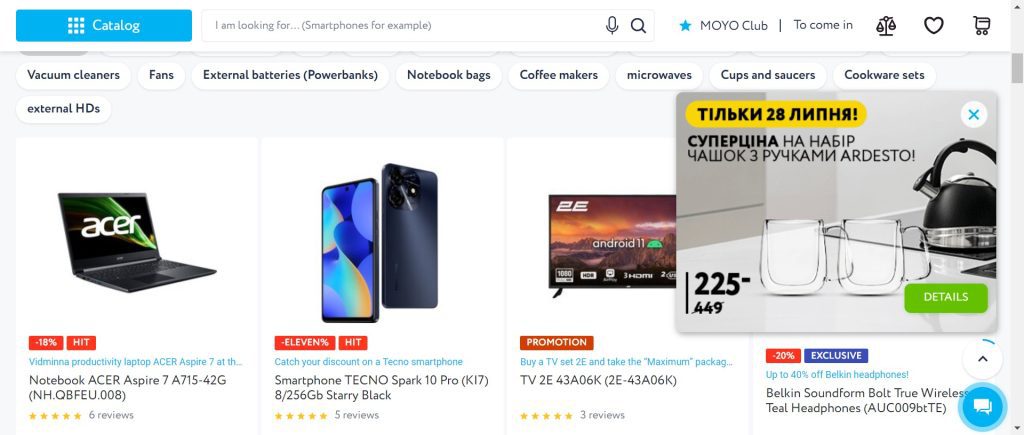1024x435 pixels.
Task: Select the Coffee makers chip
Action: click(x=558, y=75)
